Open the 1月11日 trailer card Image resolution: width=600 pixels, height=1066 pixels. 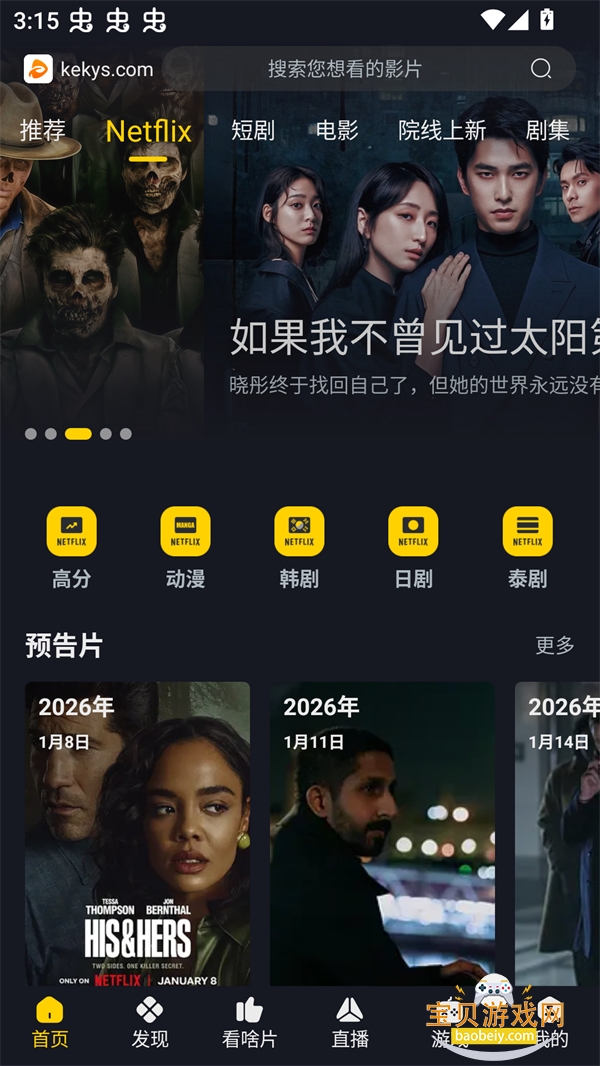pos(382,835)
